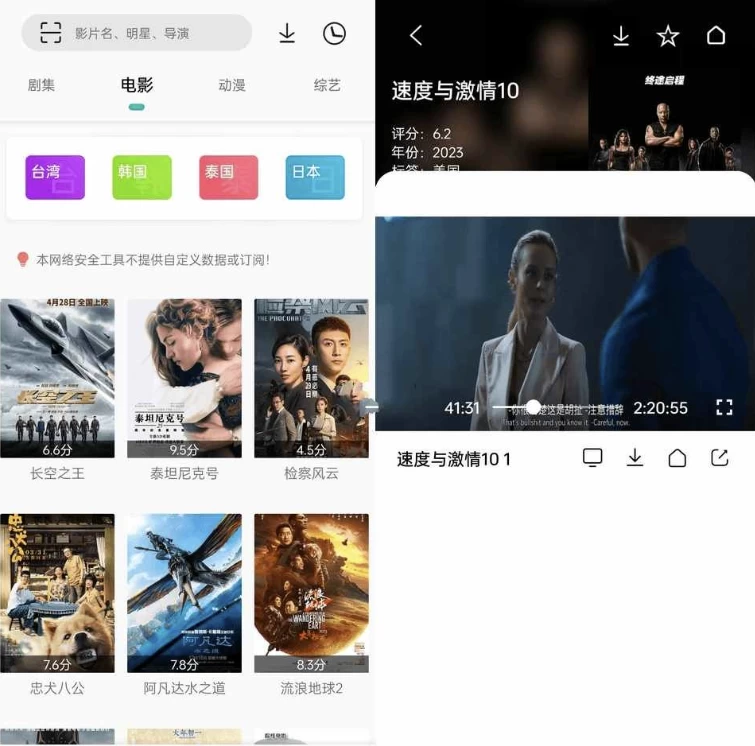755x746 pixels.
Task: Open watch history clock icon
Action: [x=334, y=33]
